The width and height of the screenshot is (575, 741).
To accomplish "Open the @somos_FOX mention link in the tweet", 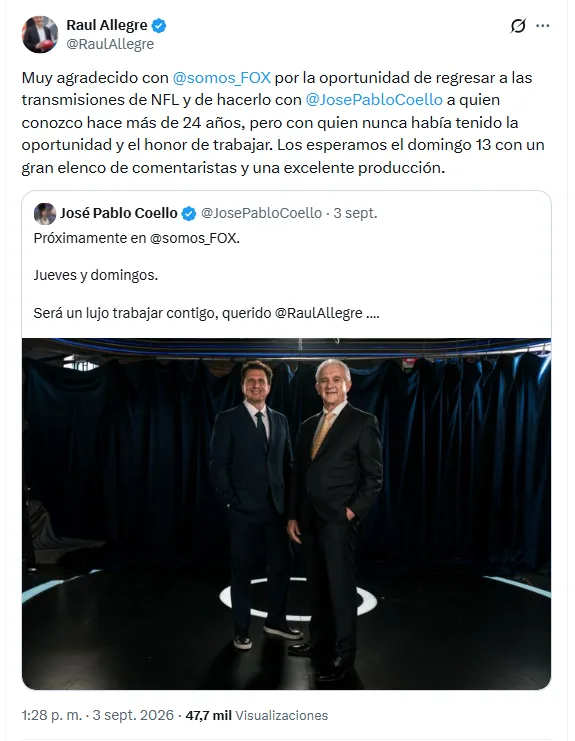I will (x=222, y=78).
